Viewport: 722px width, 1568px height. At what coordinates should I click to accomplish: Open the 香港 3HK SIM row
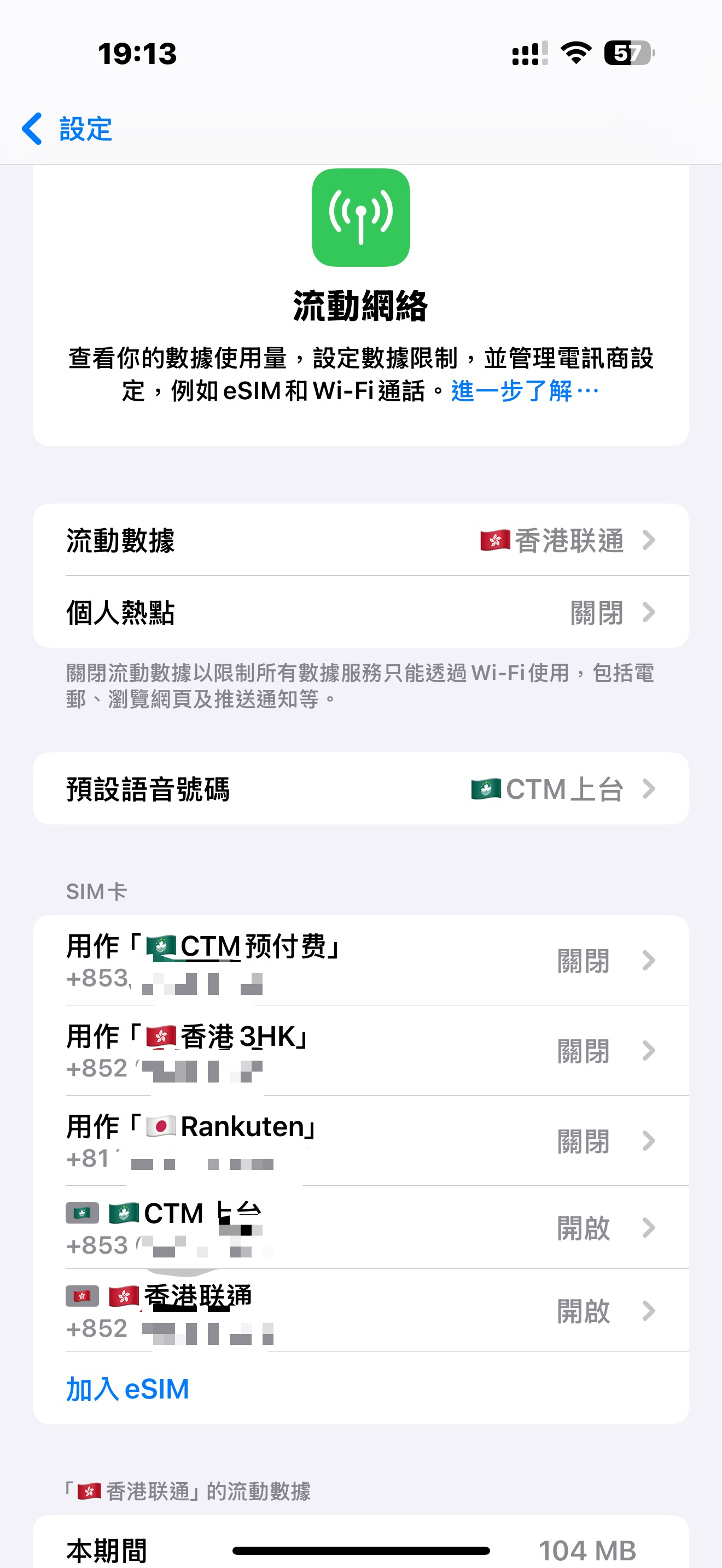pos(360,1051)
